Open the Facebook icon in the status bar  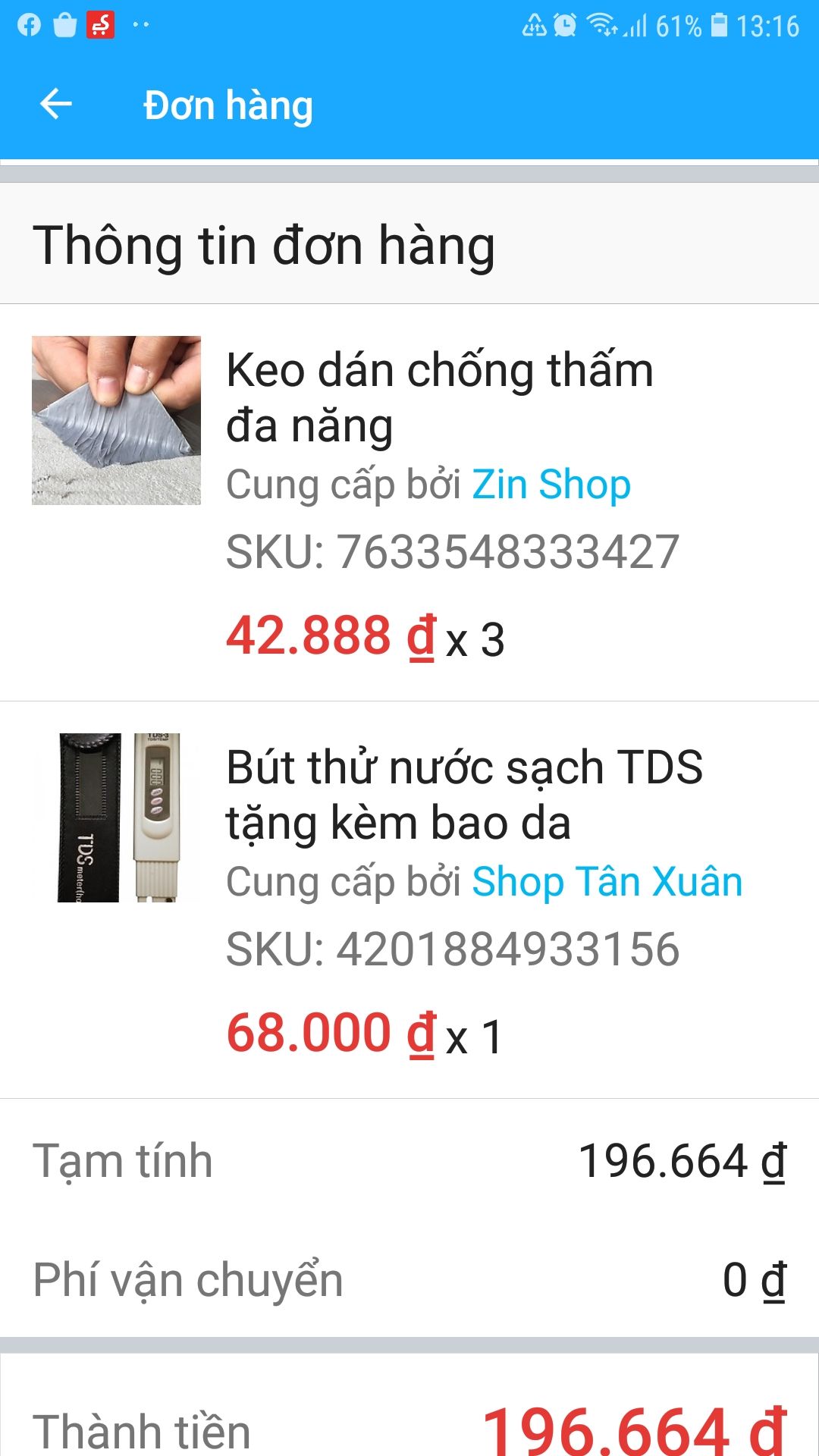pos(29,24)
